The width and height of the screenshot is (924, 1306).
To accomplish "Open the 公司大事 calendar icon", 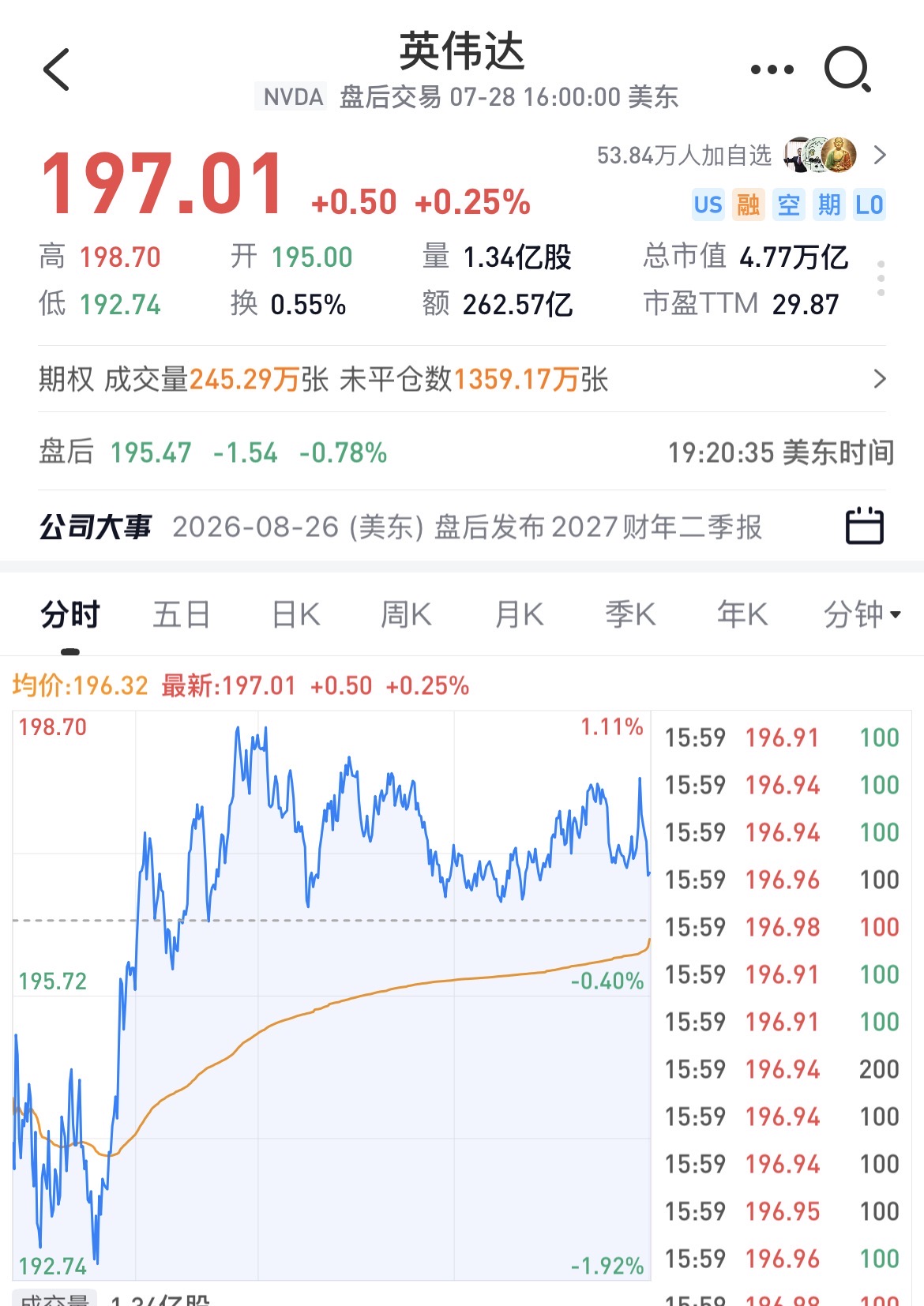I will 865,526.
